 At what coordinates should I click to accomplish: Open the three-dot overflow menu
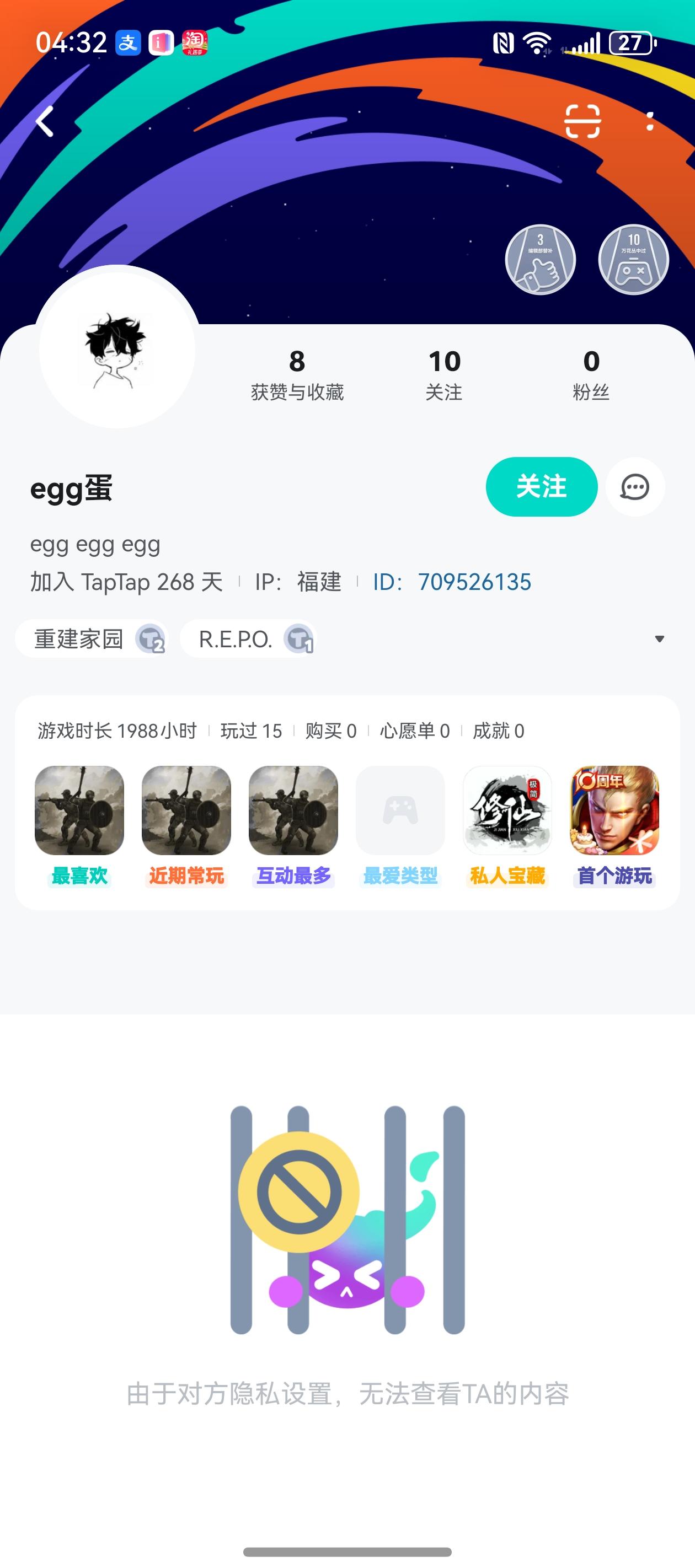(650, 121)
